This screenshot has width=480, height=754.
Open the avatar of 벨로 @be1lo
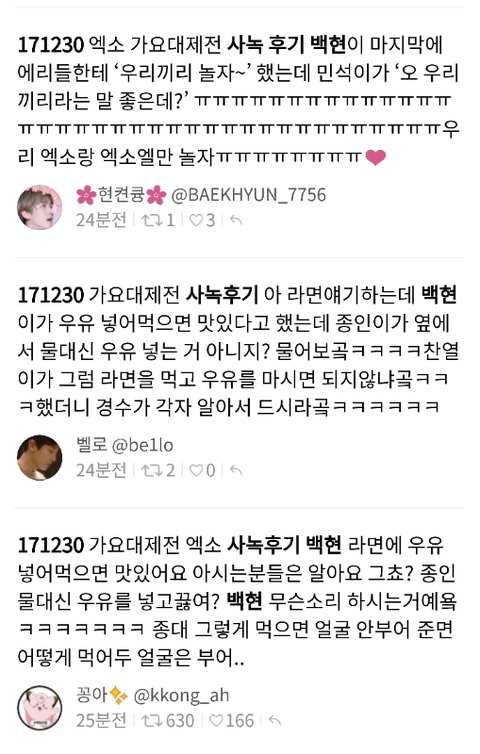coord(40,457)
